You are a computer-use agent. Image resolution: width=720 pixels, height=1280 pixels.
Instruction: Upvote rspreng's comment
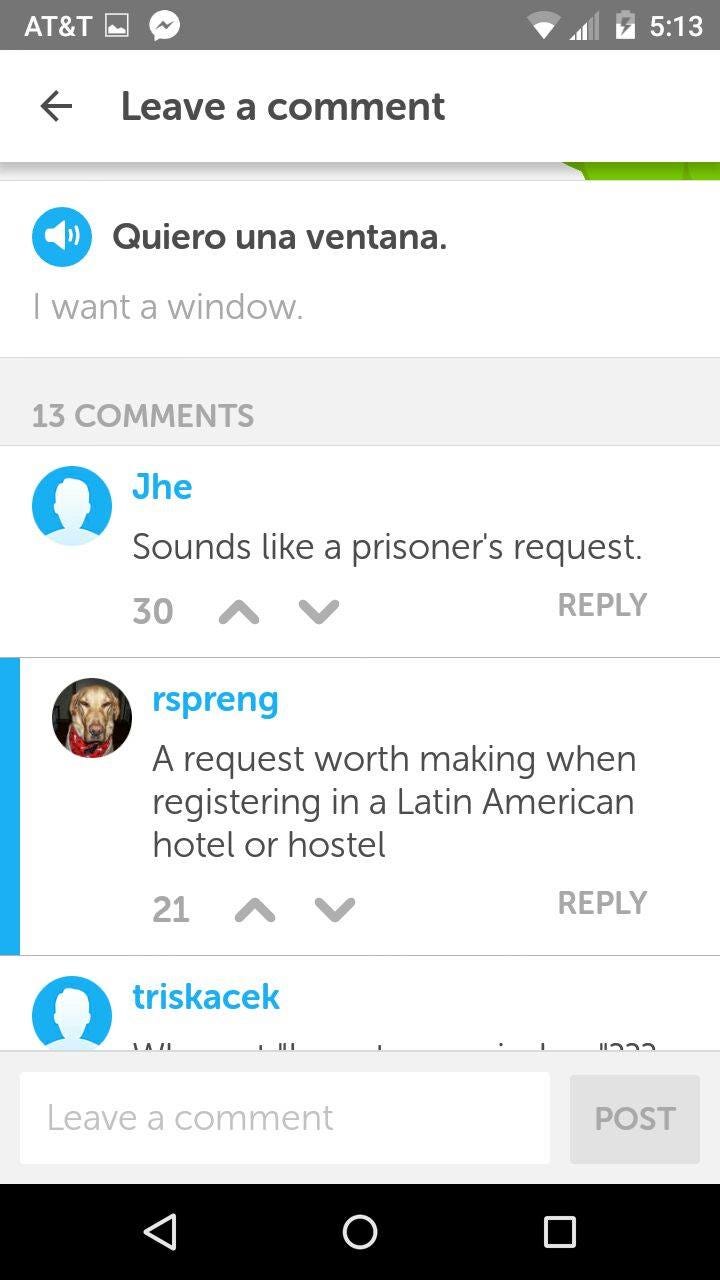(255, 909)
